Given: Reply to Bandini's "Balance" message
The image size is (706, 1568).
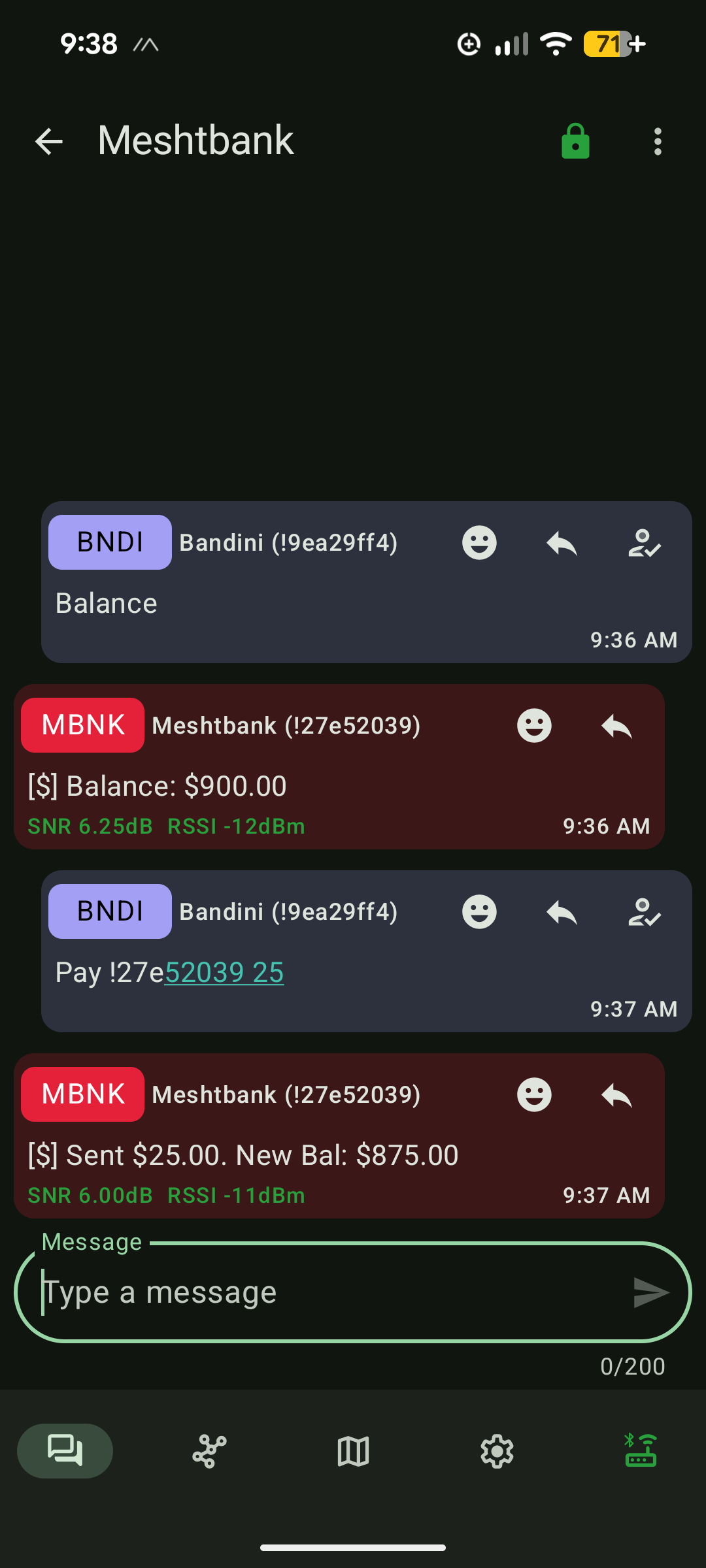Looking at the screenshot, I should pyautogui.click(x=562, y=543).
